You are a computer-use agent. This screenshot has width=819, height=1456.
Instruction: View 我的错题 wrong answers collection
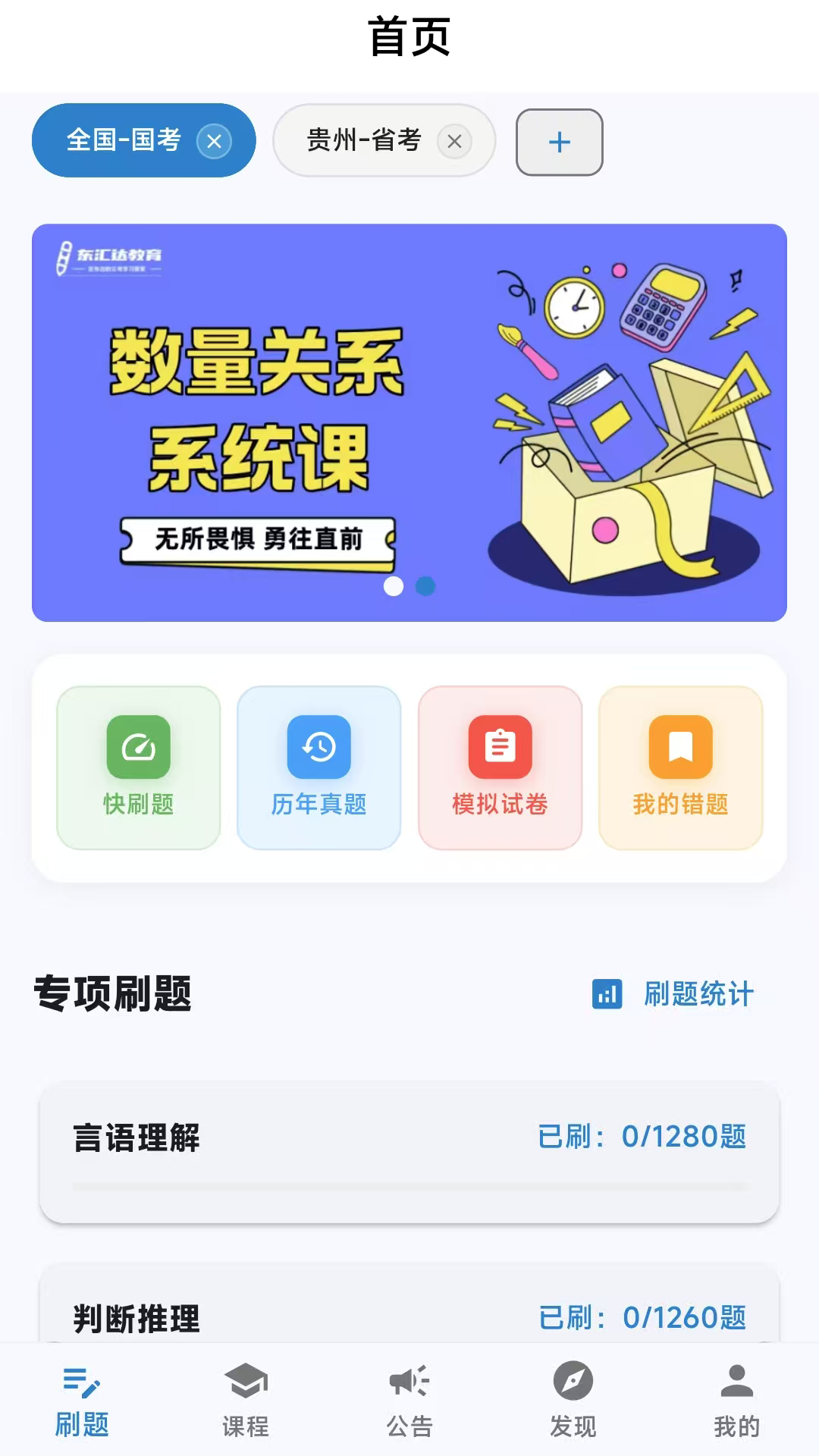click(679, 767)
